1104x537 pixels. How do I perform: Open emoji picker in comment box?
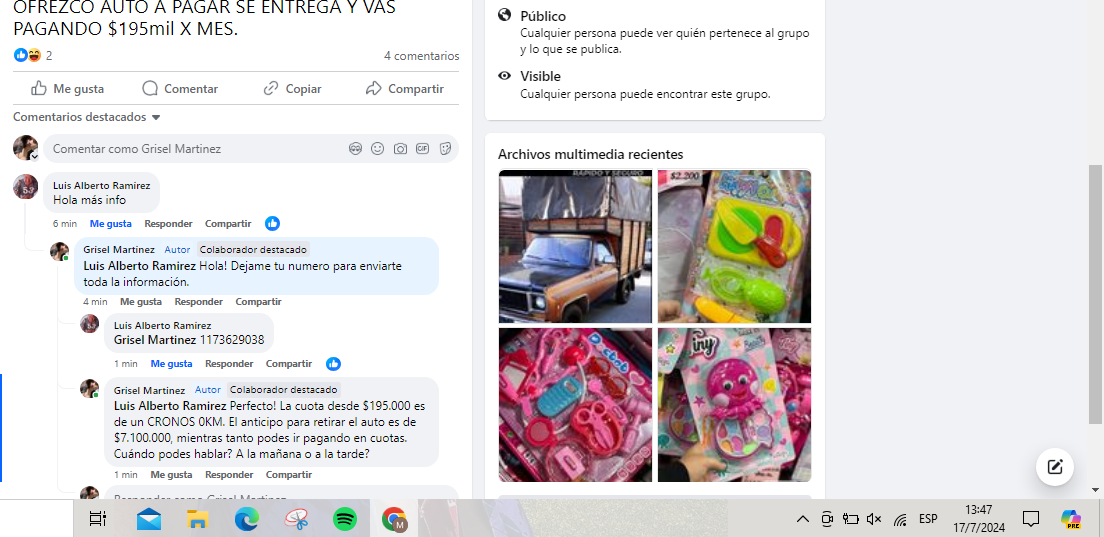coord(377,148)
